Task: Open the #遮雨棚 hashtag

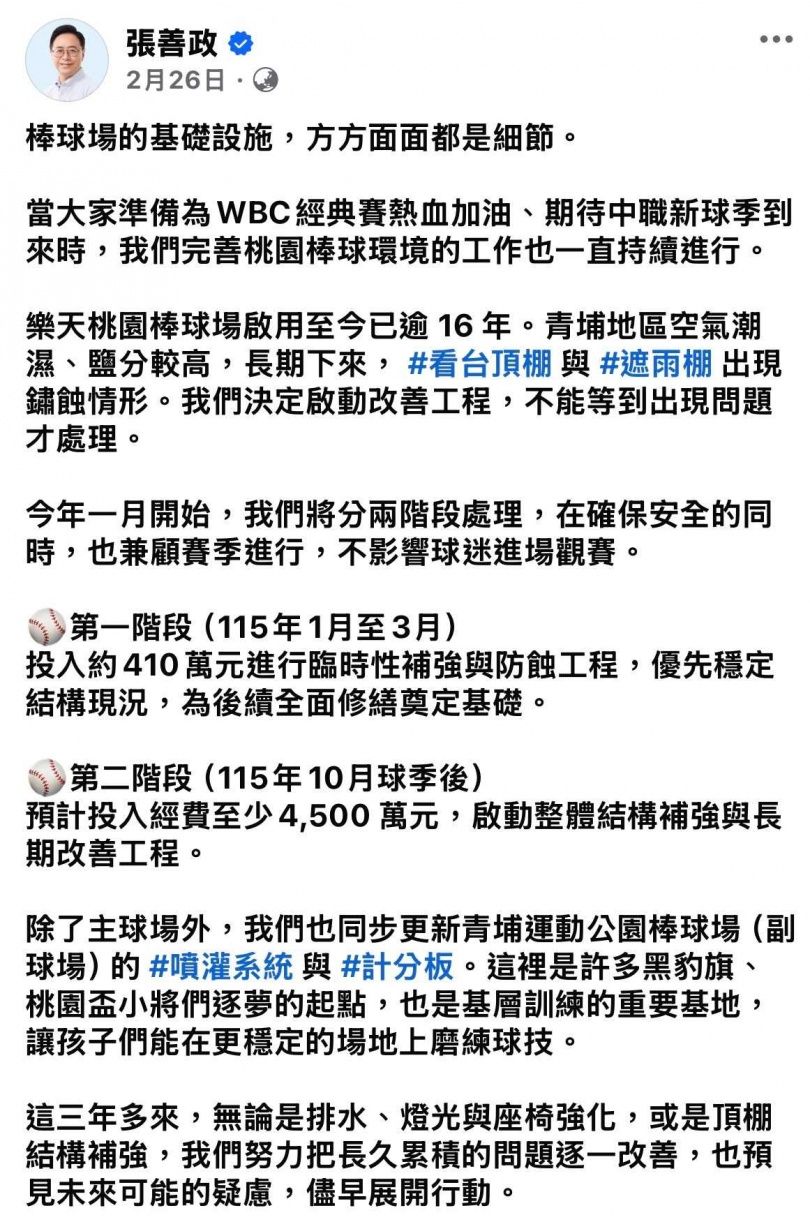Action: [x=656, y=364]
